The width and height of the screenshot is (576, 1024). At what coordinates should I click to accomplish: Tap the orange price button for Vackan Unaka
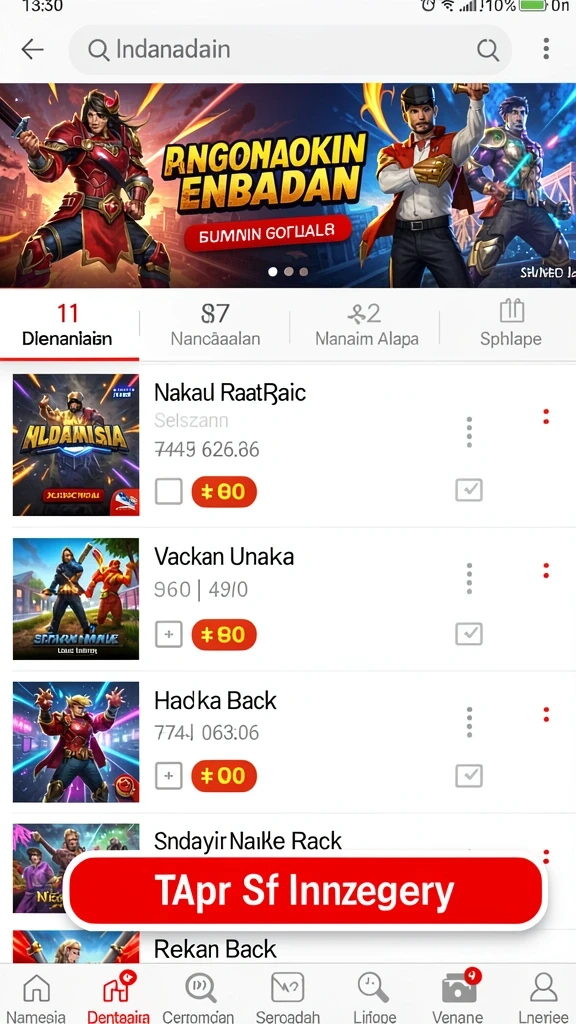tap(223, 634)
